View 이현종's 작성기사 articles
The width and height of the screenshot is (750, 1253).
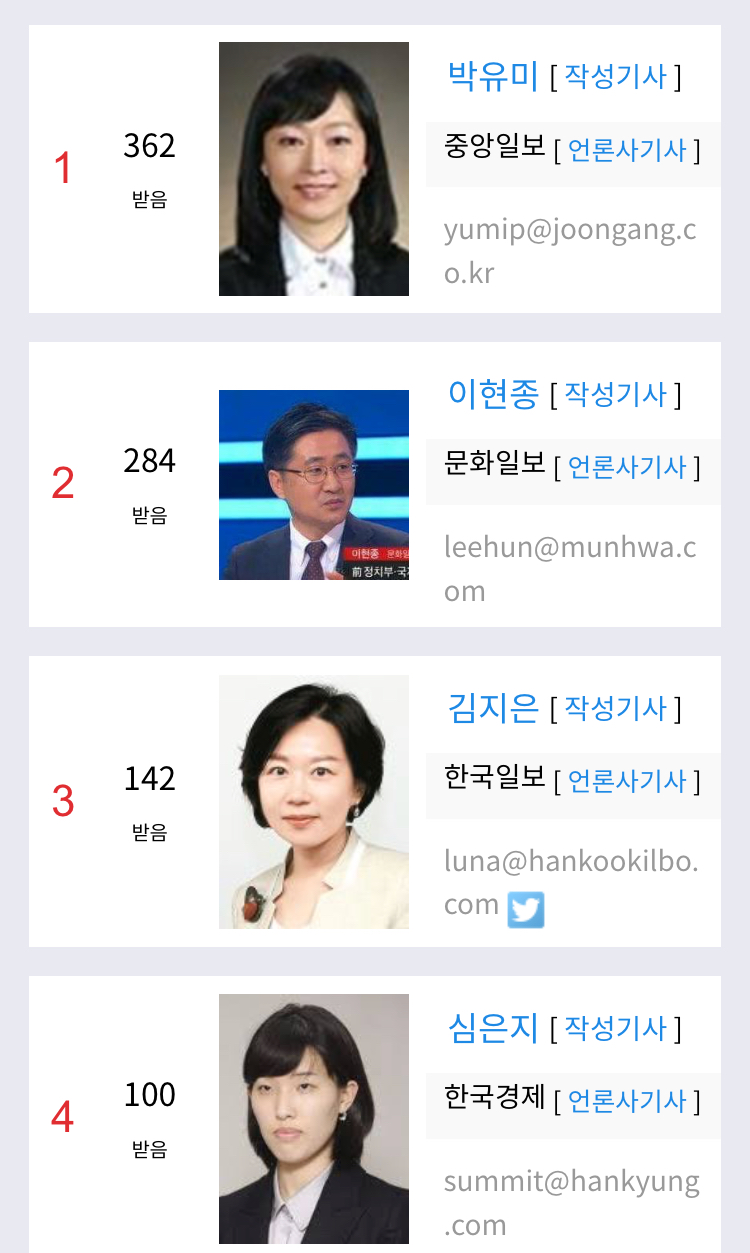tap(615, 393)
